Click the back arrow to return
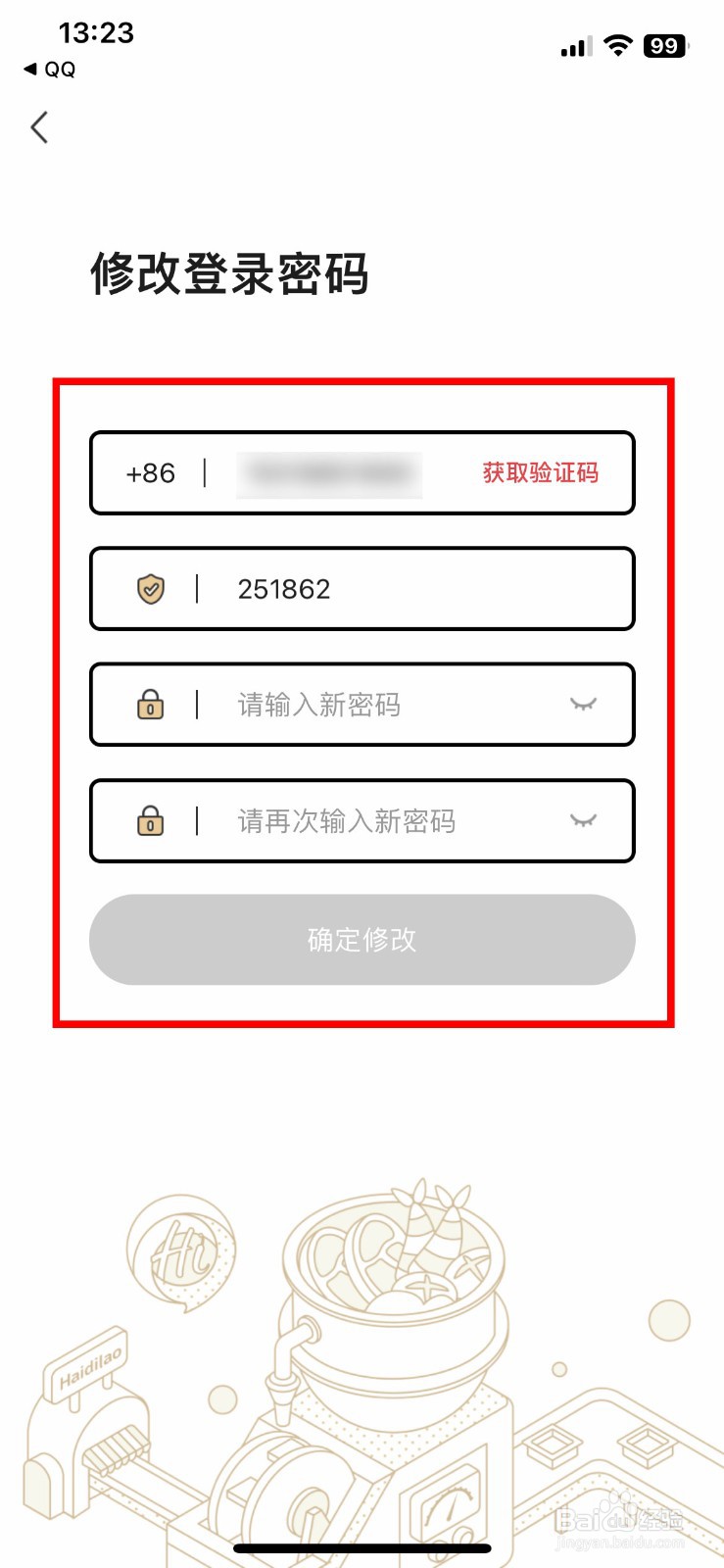724x1568 pixels. pos(39,127)
